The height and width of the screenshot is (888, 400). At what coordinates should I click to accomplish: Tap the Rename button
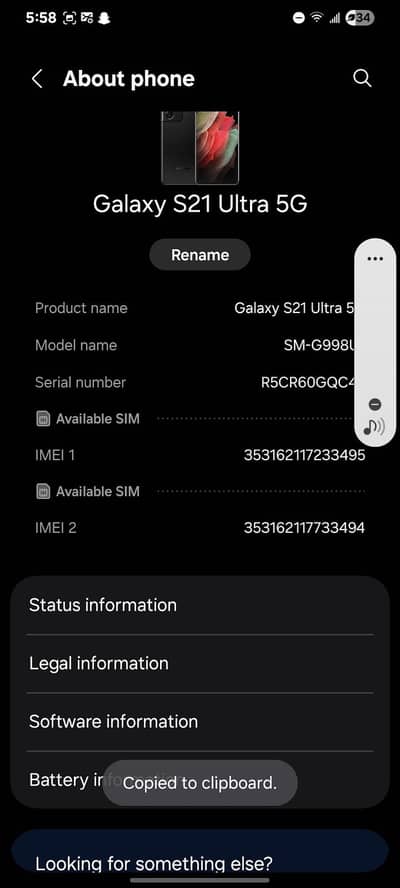(x=200, y=255)
